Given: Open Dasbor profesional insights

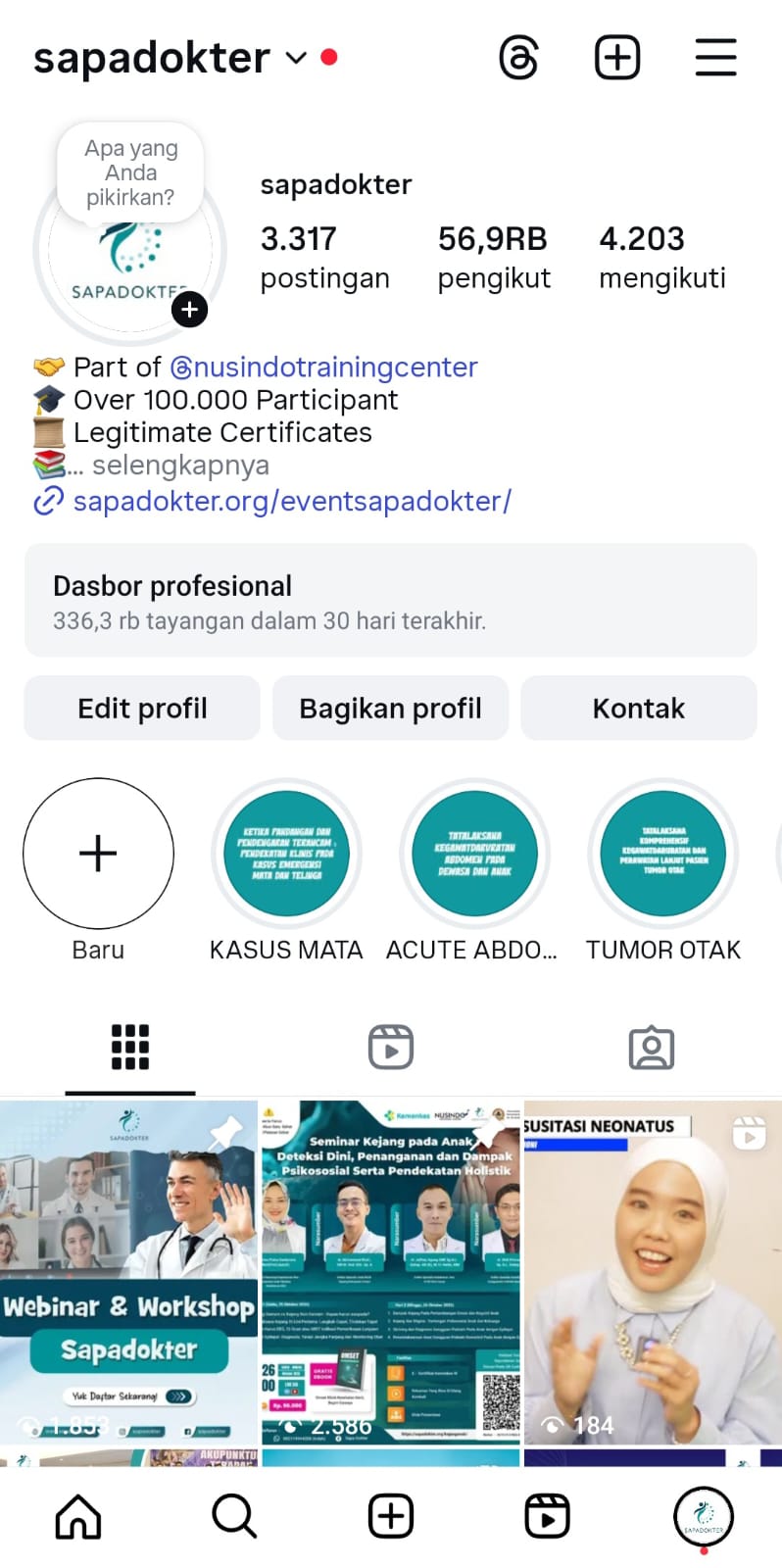Looking at the screenshot, I should 390,601.
